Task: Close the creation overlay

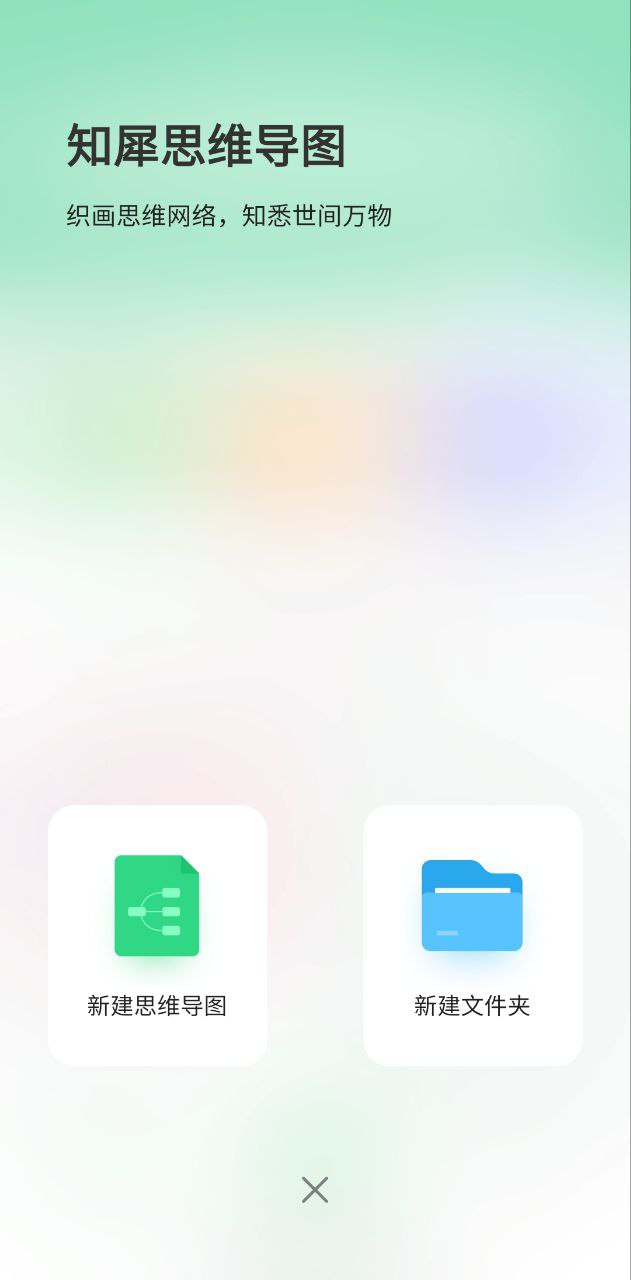Action: 315,1190
